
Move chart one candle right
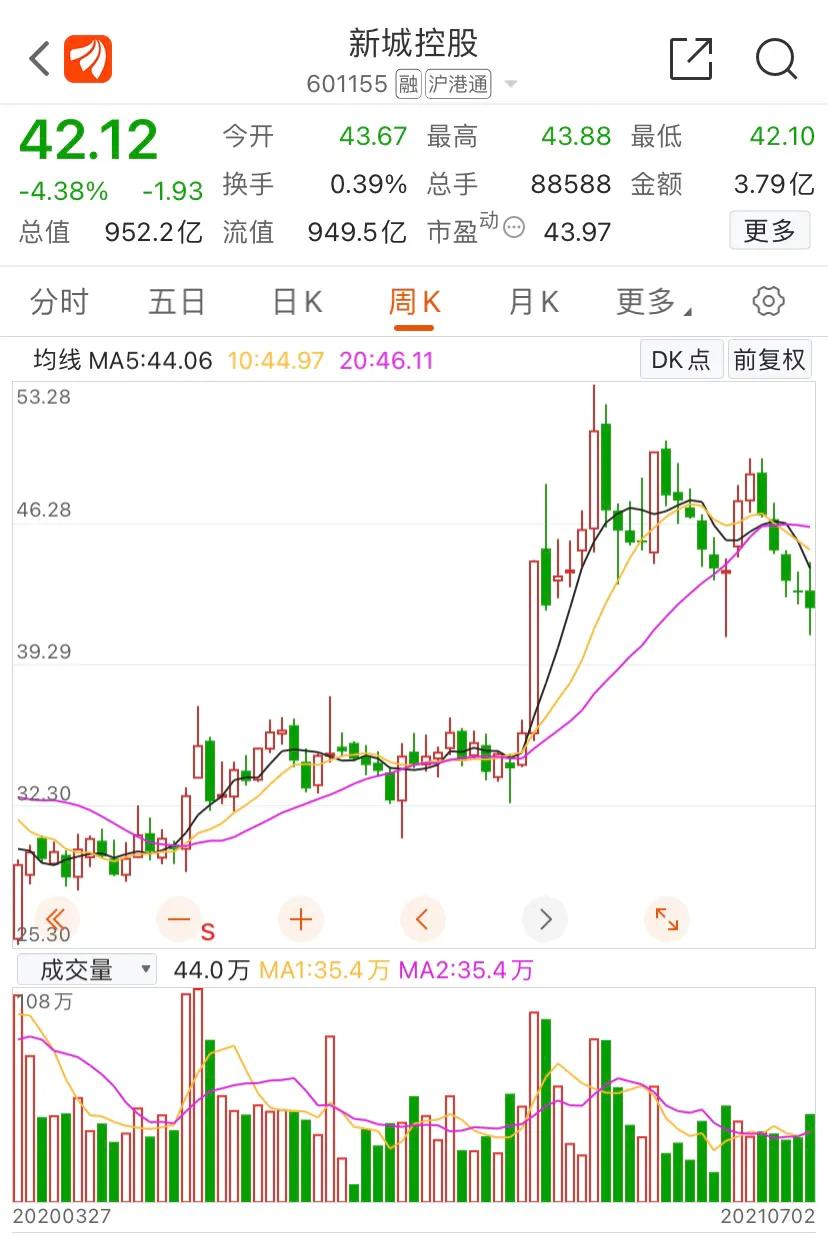coord(545,919)
